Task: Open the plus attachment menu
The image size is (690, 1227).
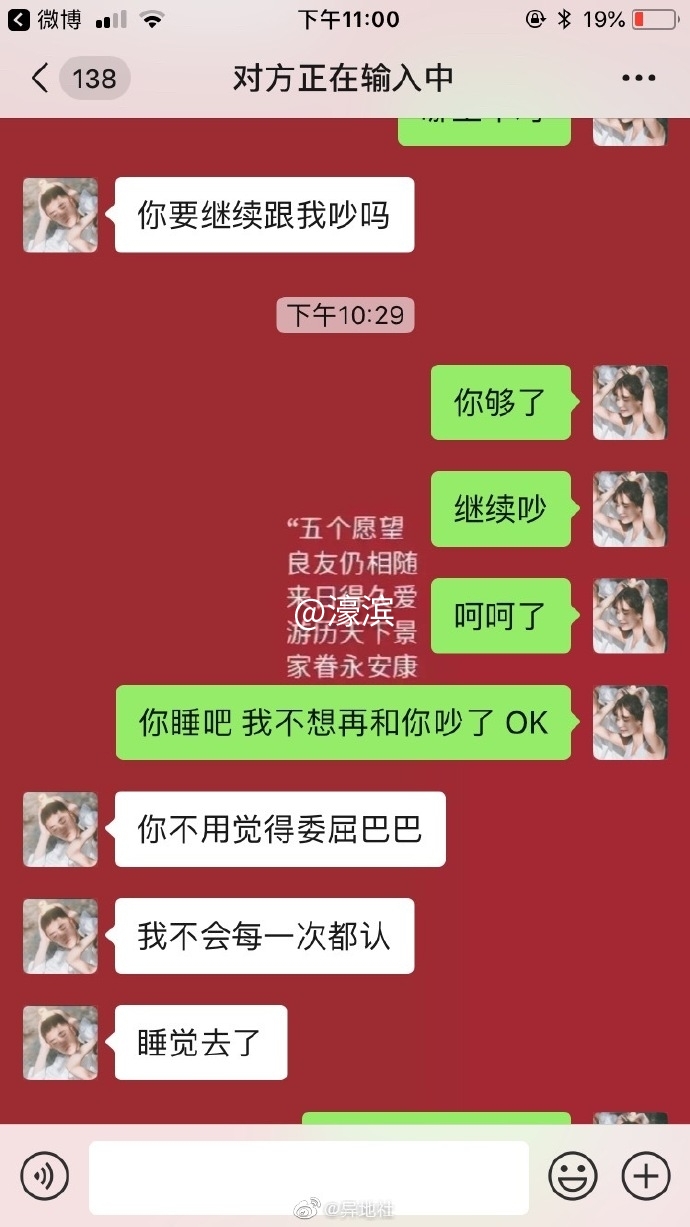Action: 645,1176
